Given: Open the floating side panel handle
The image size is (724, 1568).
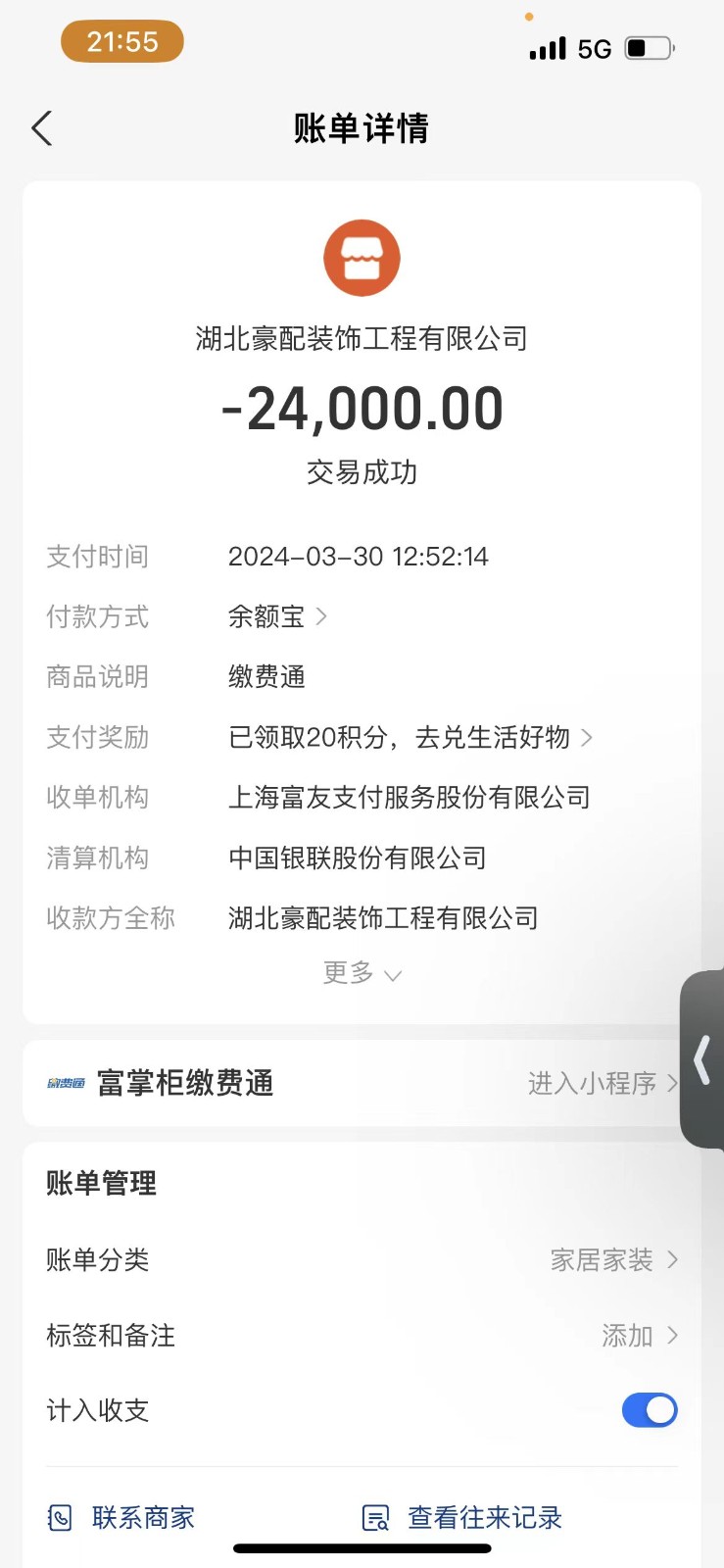Looking at the screenshot, I should 702,1059.
